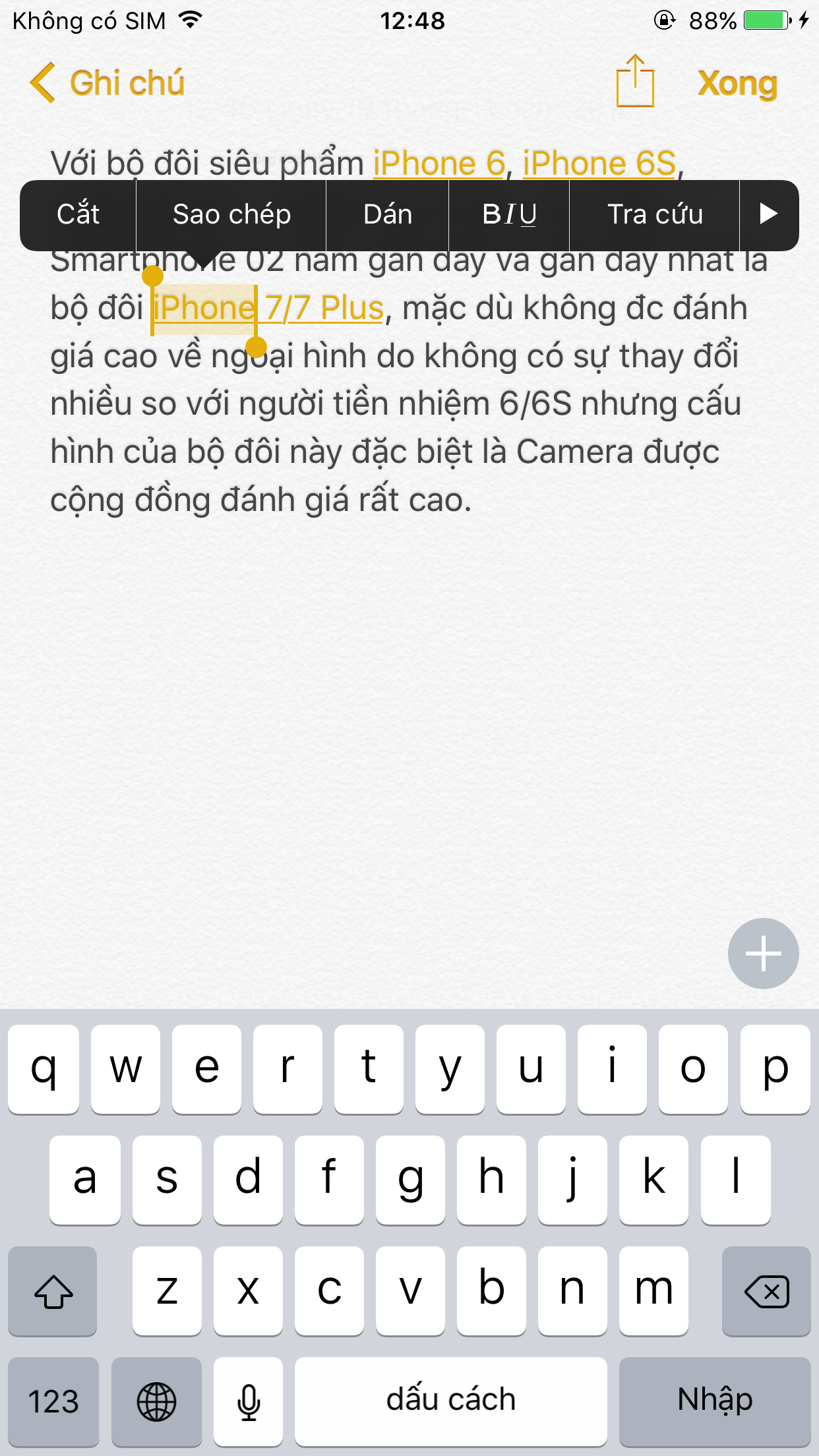Choose Sao chép to copy selection

coord(231,214)
